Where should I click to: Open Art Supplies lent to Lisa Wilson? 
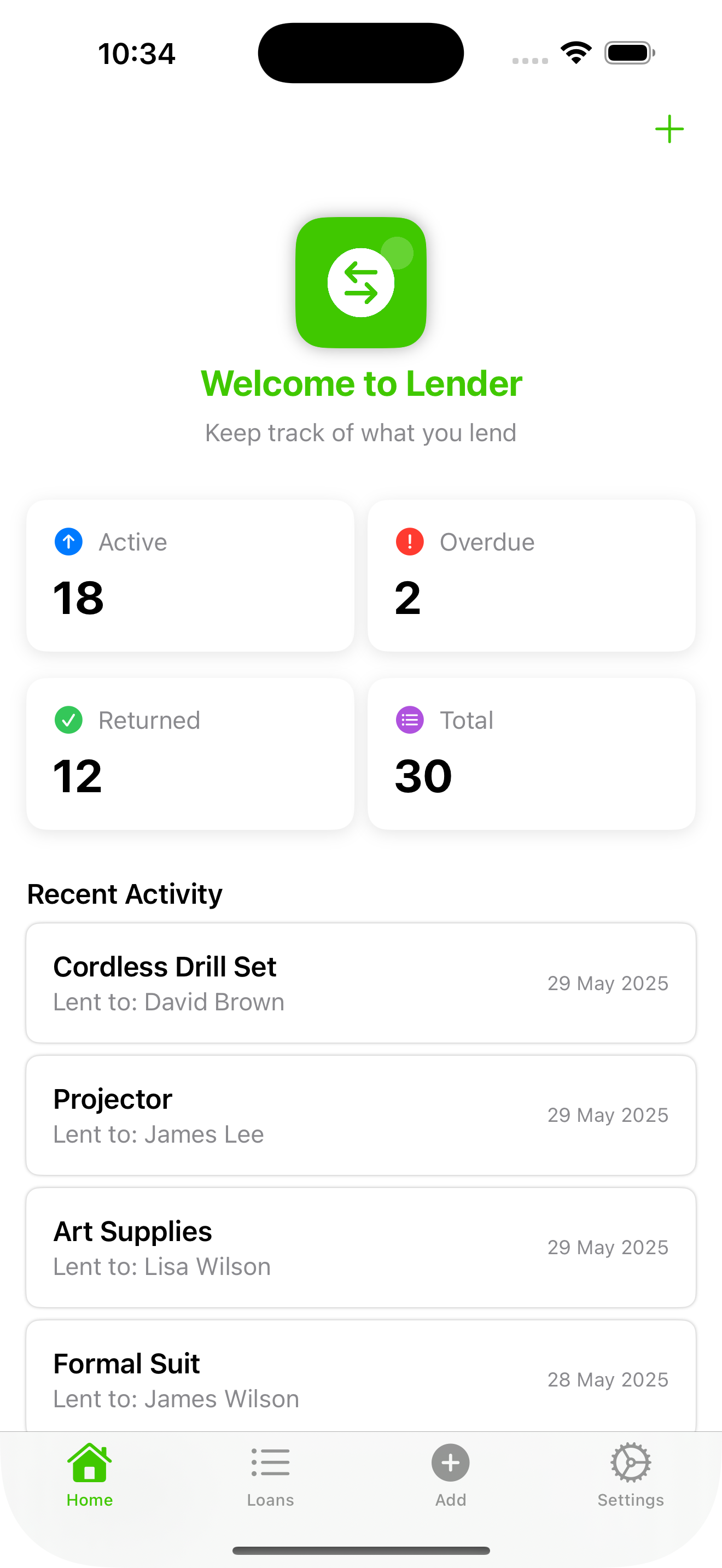pos(361,1247)
